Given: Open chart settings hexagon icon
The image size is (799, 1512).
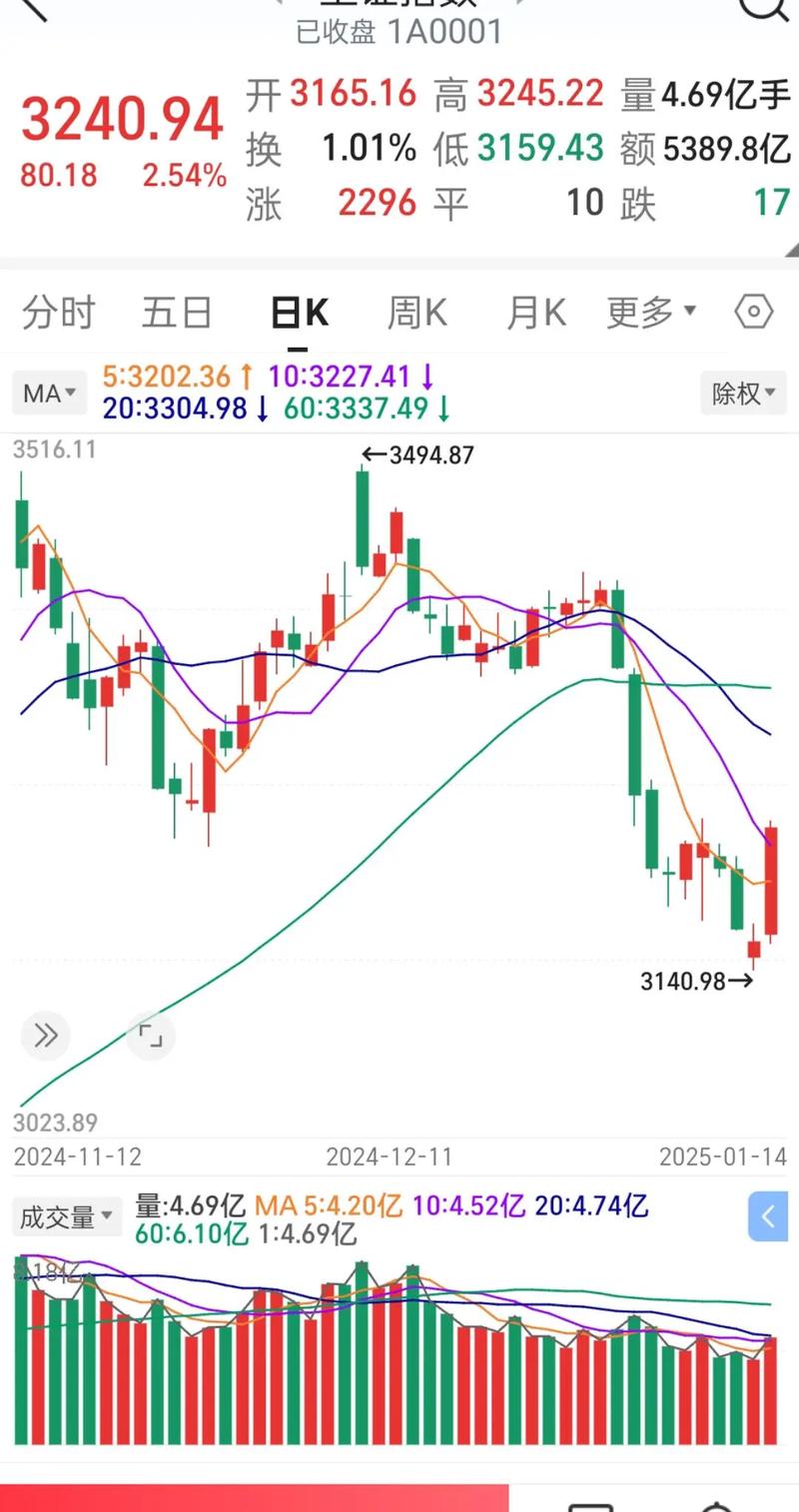Looking at the screenshot, I should [x=753, y=314].
